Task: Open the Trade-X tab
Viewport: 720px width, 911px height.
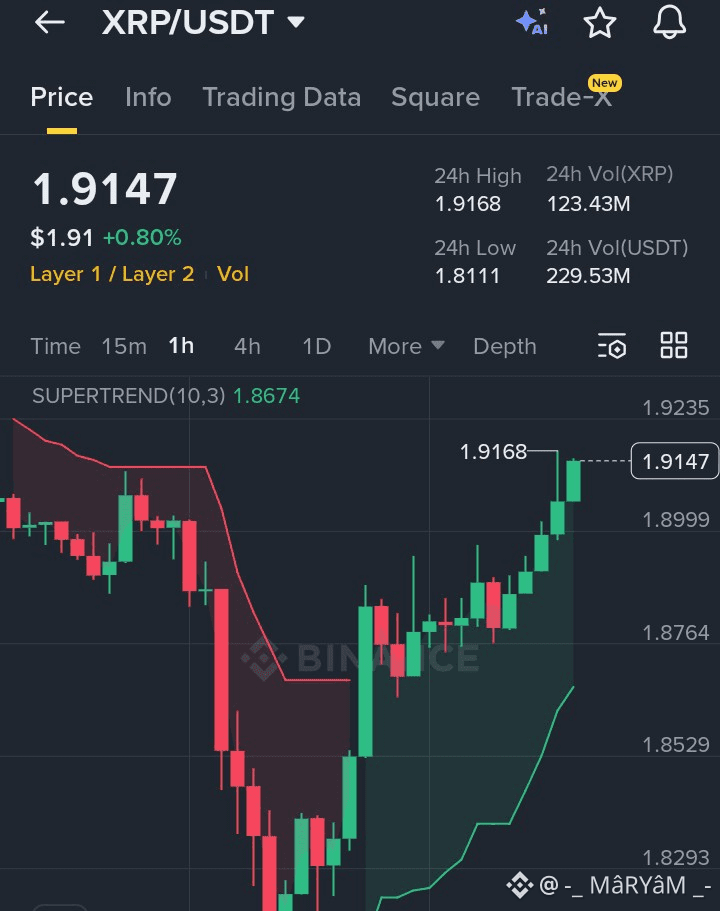Action: 561,97
